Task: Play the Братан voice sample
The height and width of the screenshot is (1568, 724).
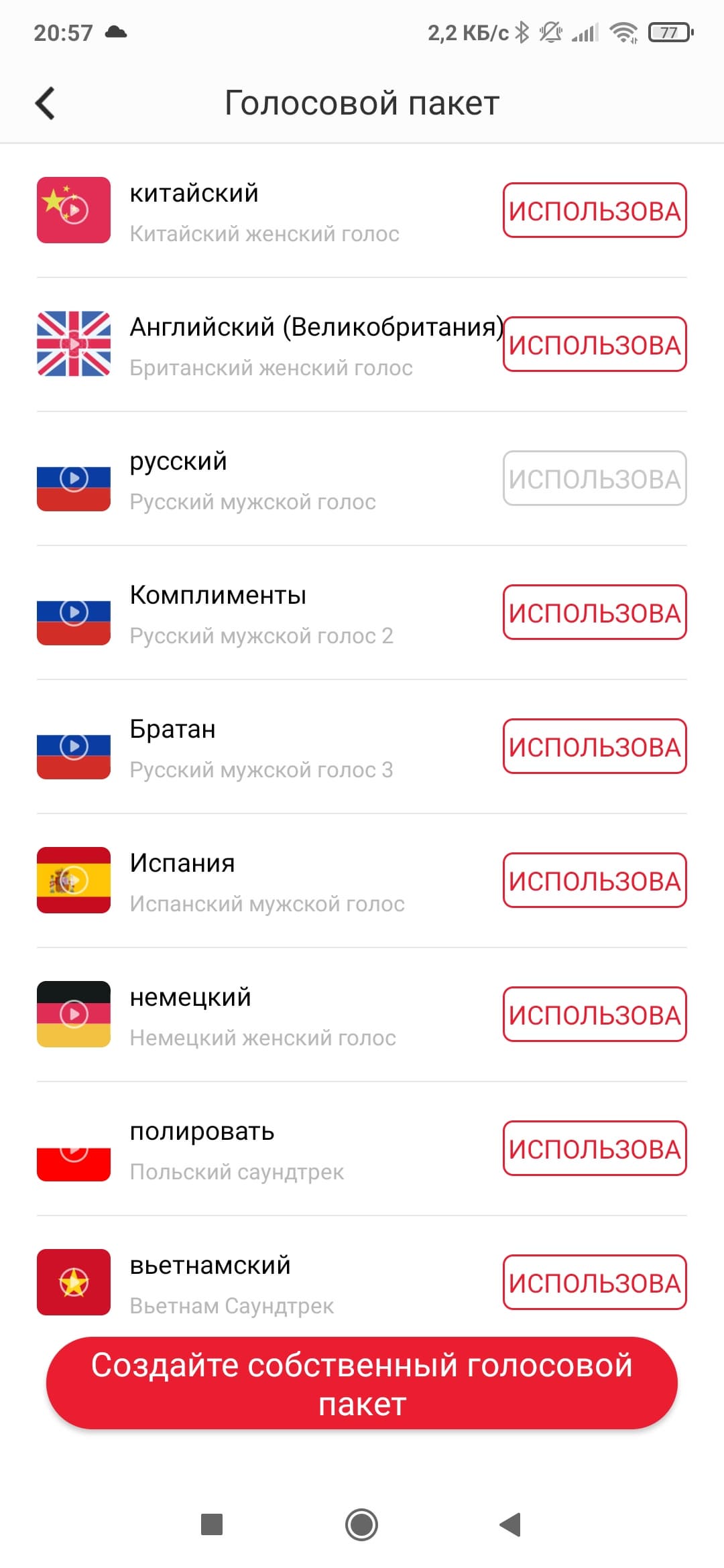Action: 74,747
